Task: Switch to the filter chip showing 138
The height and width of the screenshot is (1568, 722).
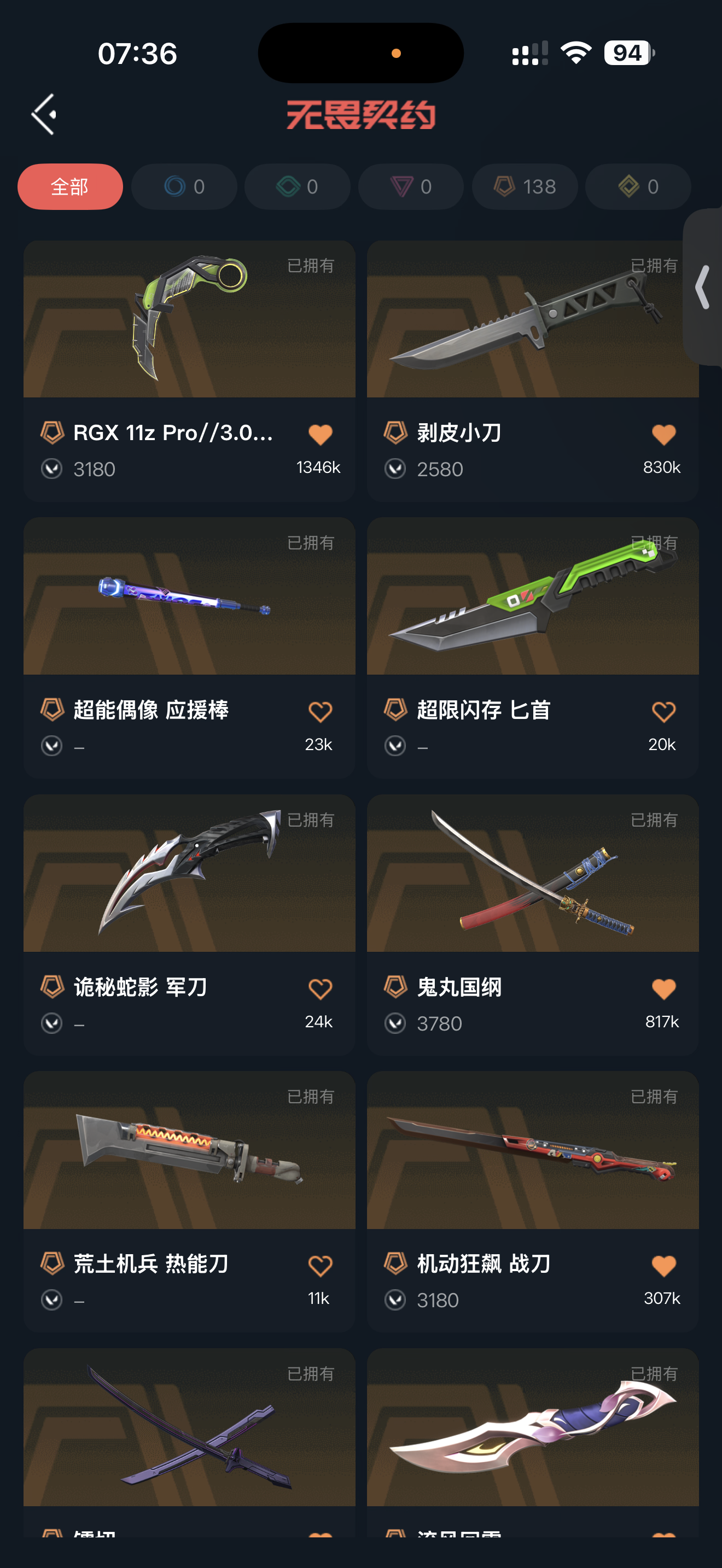Action: coord(525,186)
